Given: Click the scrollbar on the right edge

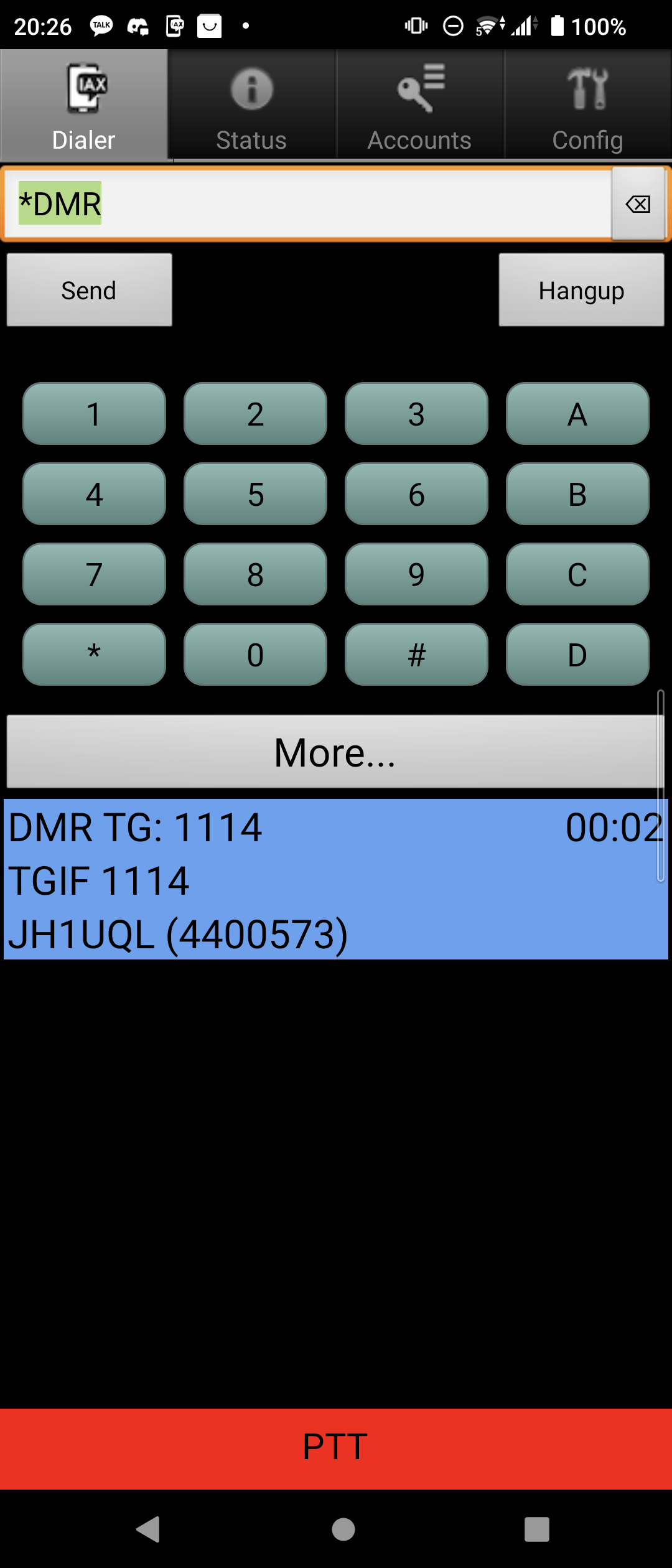Looking at the screenshot, I should (x=660, y=790).
